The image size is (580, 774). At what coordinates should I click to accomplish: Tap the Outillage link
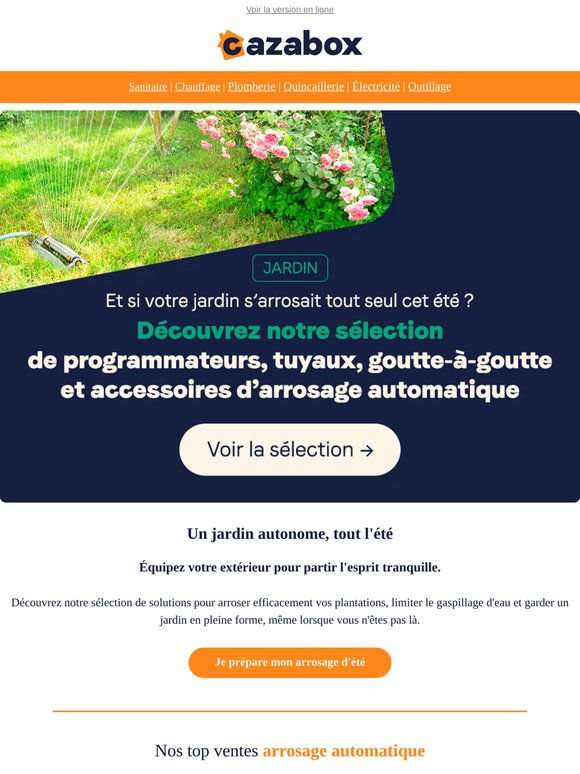pyautogui.click(x=429, y=86)
